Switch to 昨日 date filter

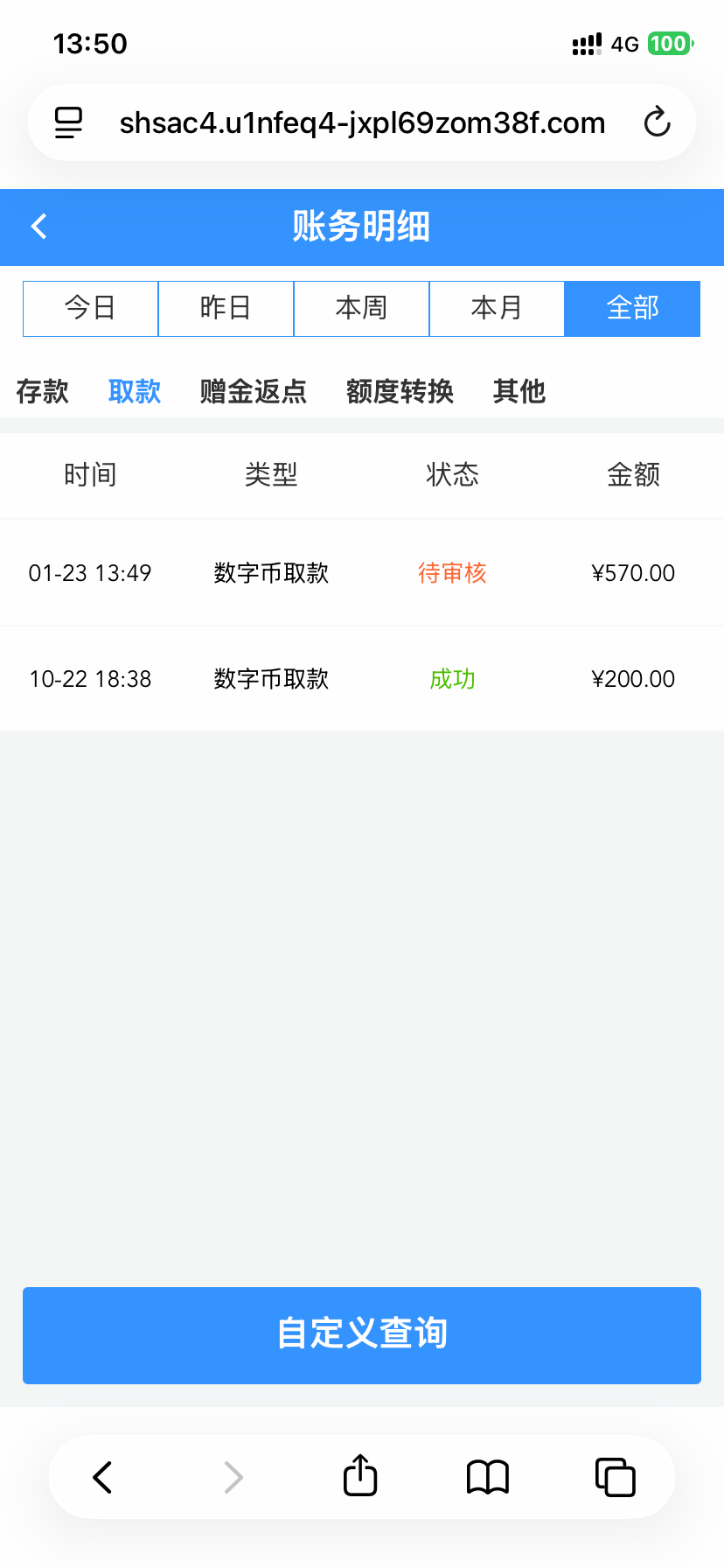coord(226,308)
